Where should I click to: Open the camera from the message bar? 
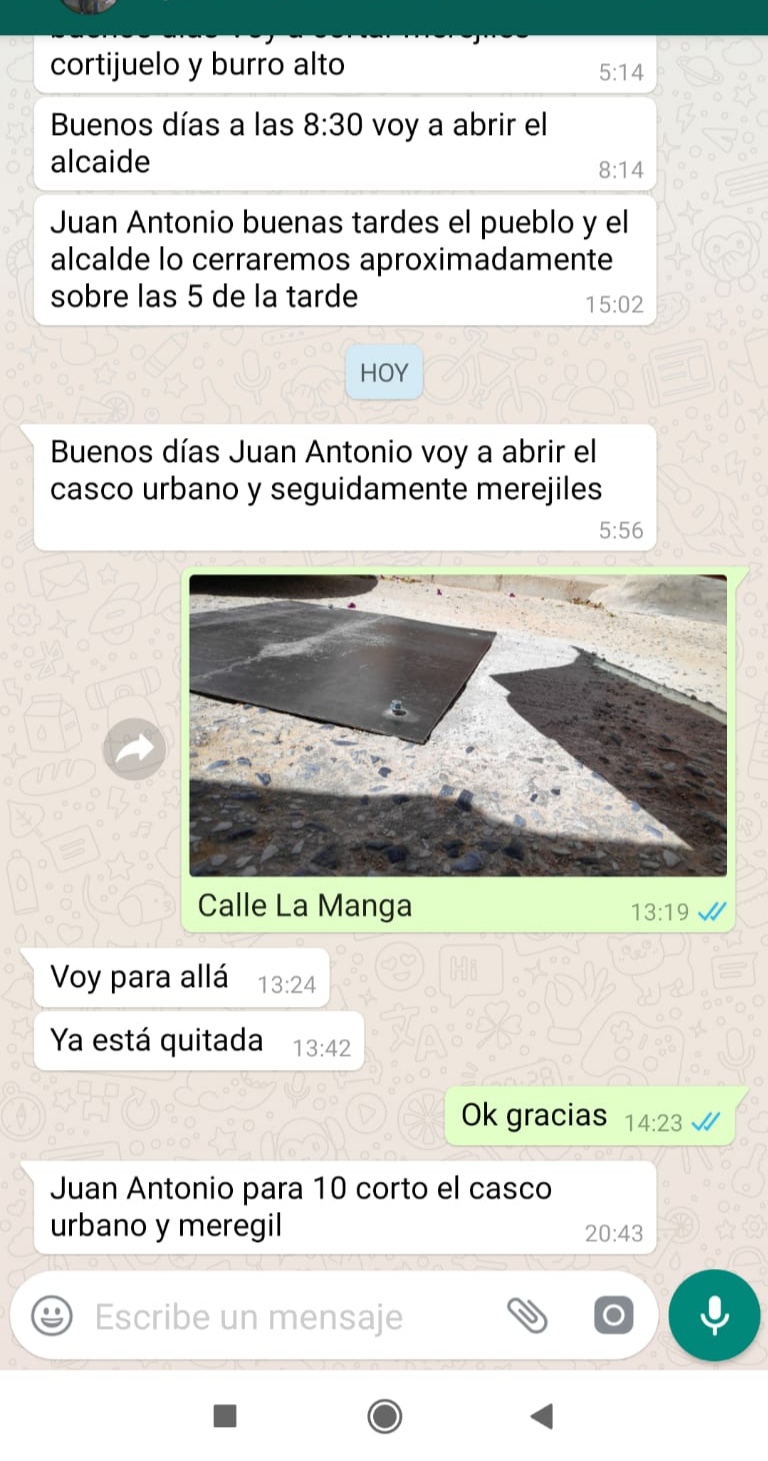pos(614,1316)
